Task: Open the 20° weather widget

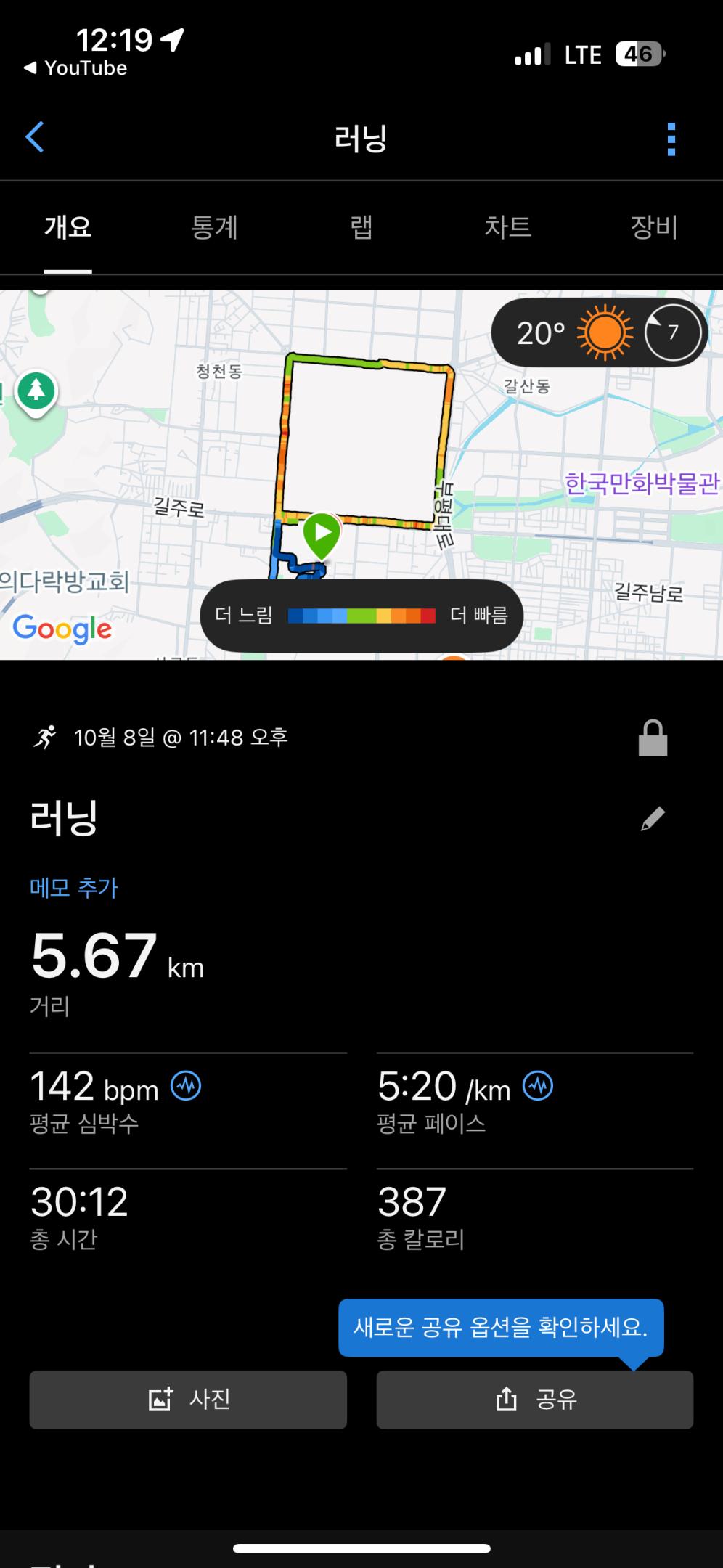Action: pos(598,333)
